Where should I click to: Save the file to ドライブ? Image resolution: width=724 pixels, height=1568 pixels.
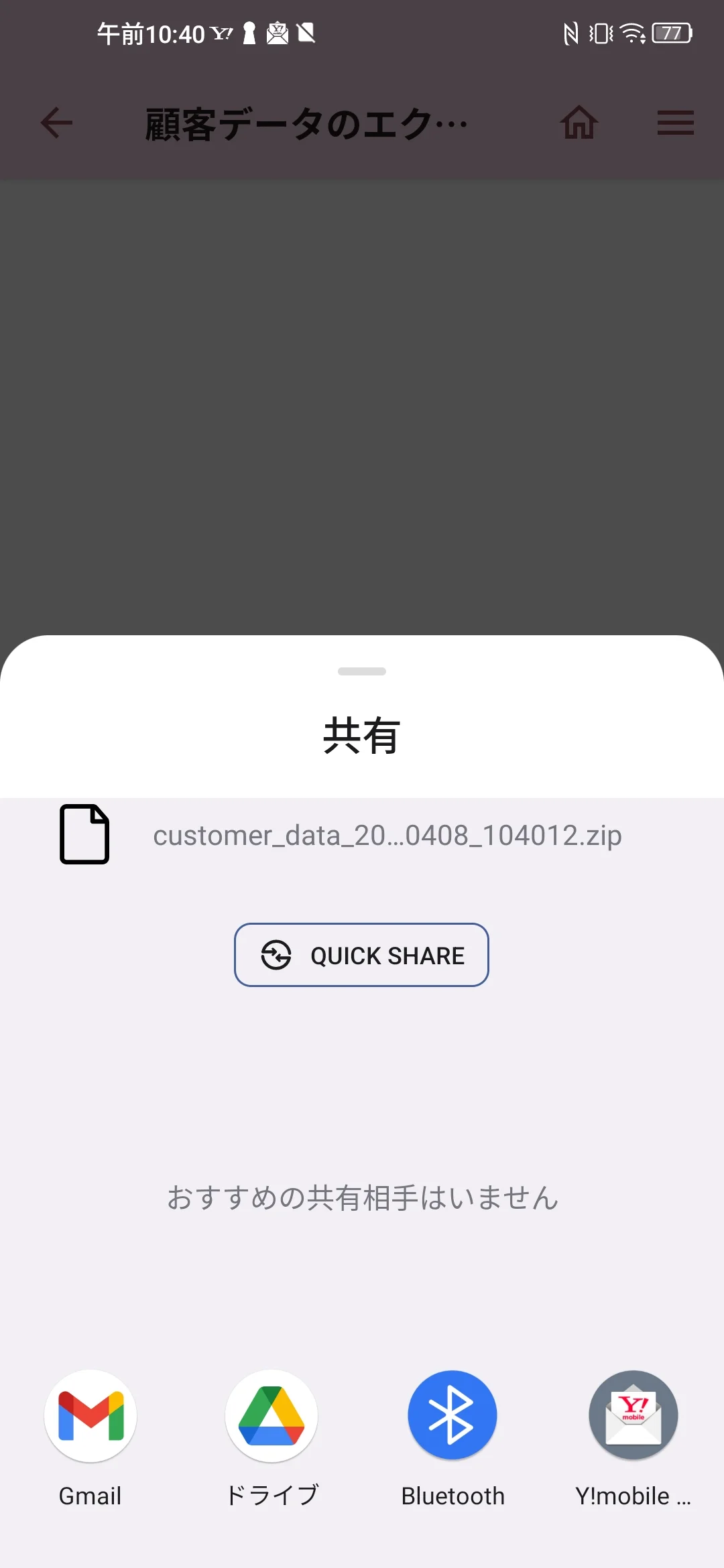[x=271, y=1415]
